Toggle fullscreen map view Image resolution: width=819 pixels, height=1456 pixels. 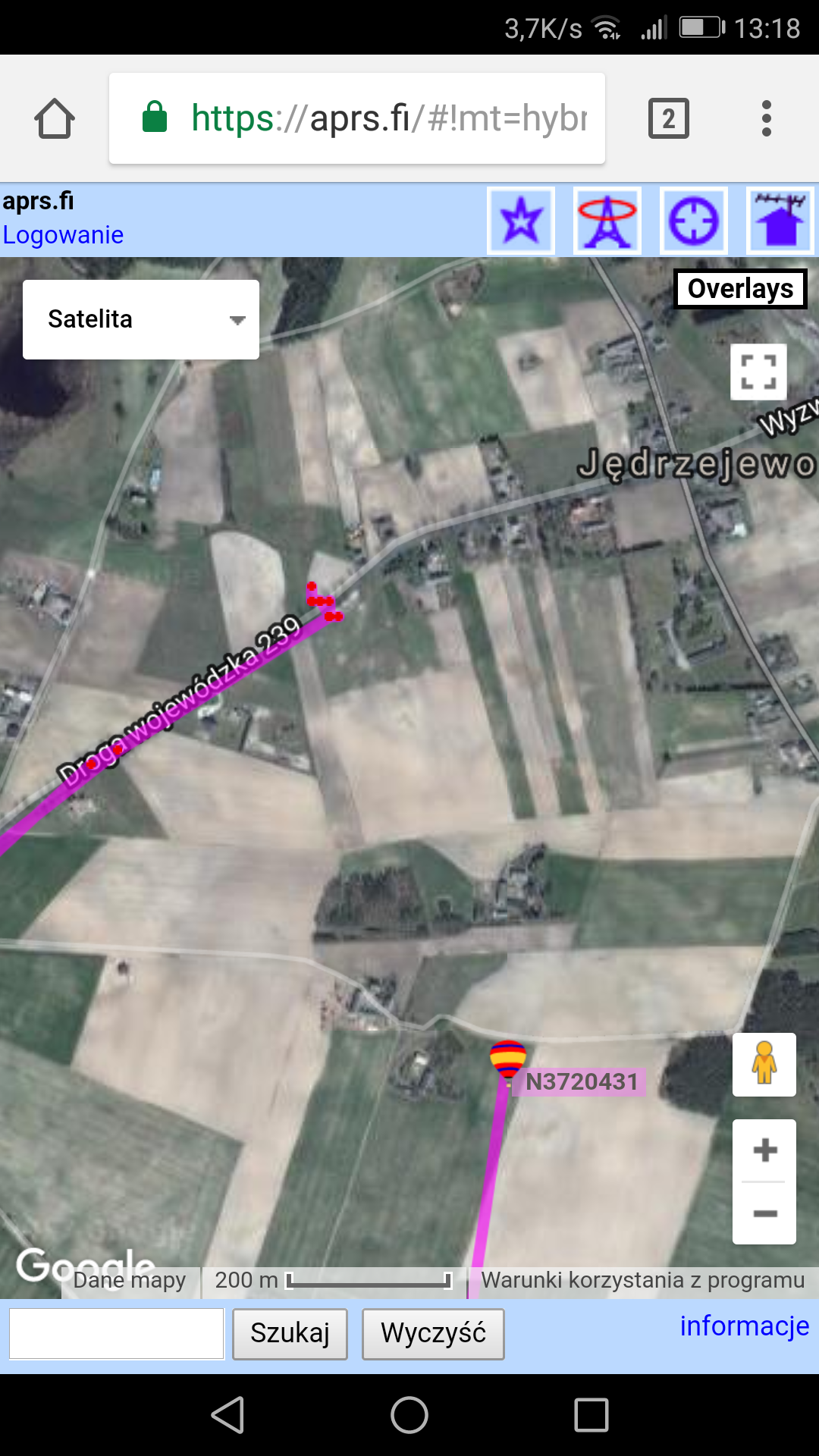tap(758, 372)
